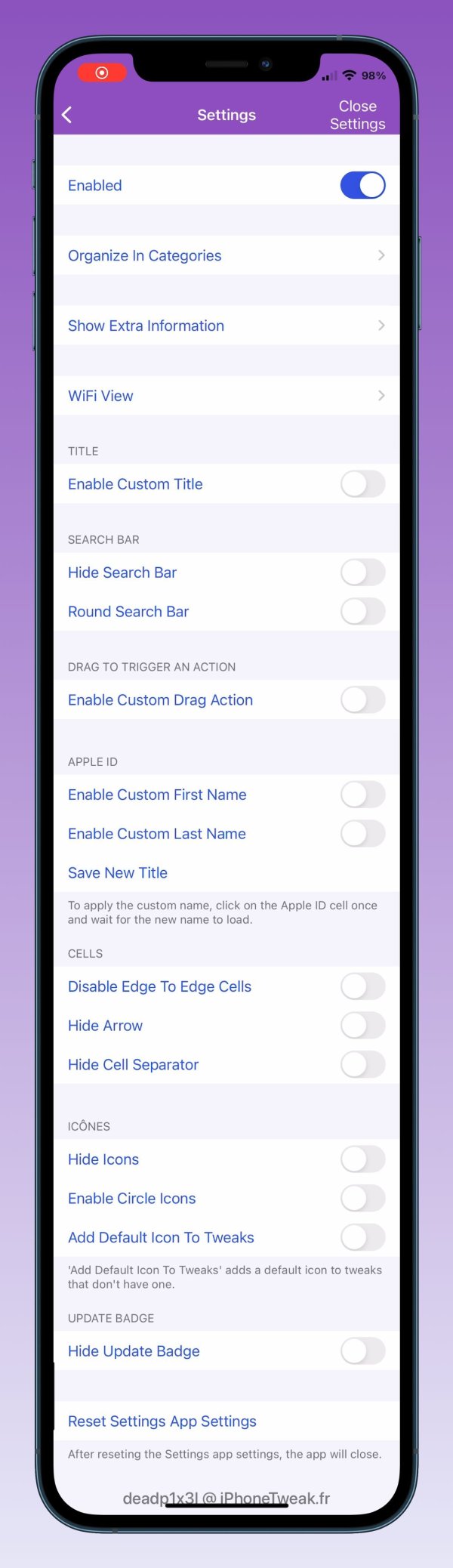Go back using the back arrow
453x1568 pixels.
(67, 115)
